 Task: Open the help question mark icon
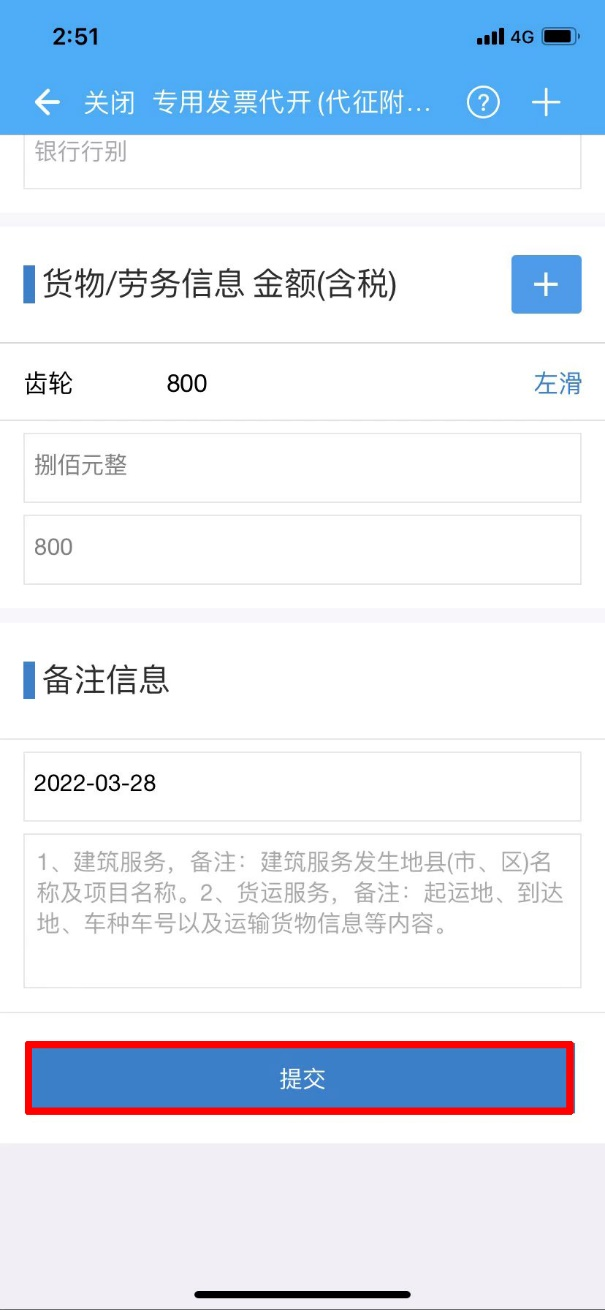coord(483,102)
